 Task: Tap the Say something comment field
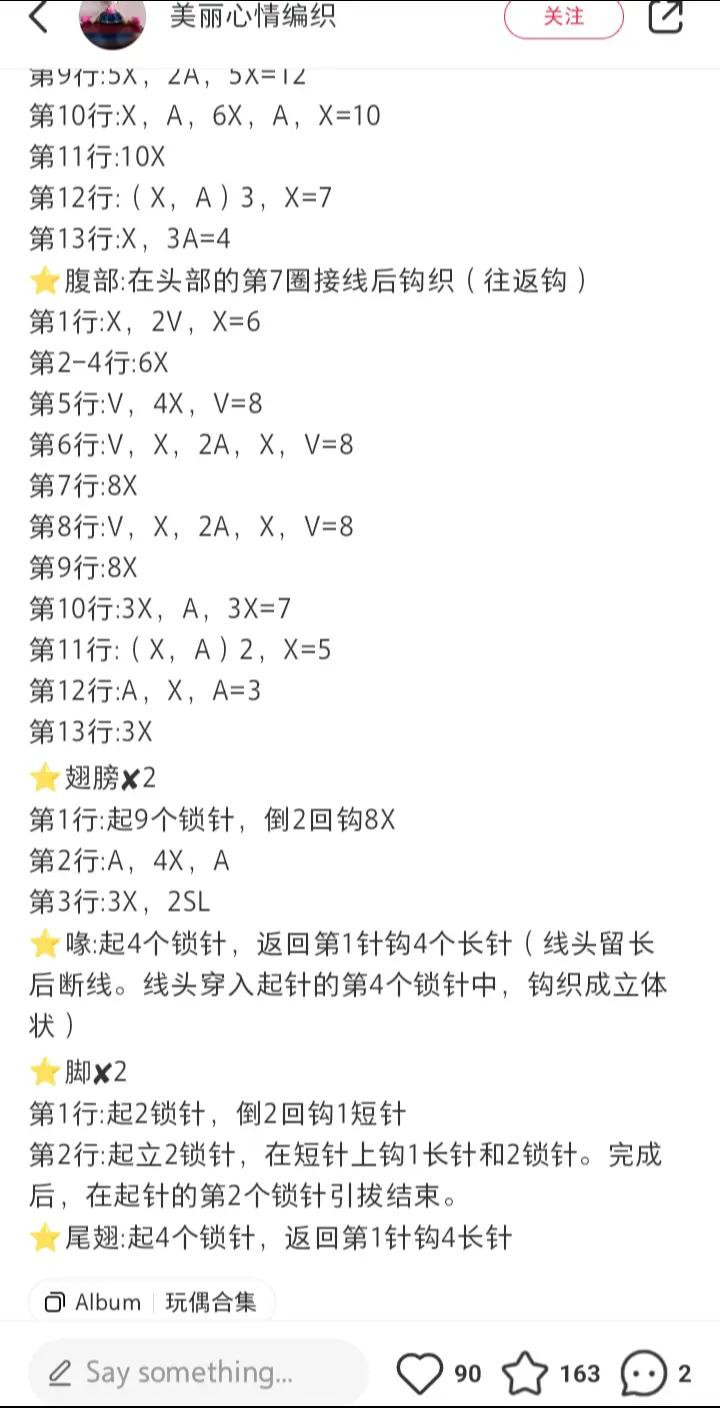point(198,1372)
